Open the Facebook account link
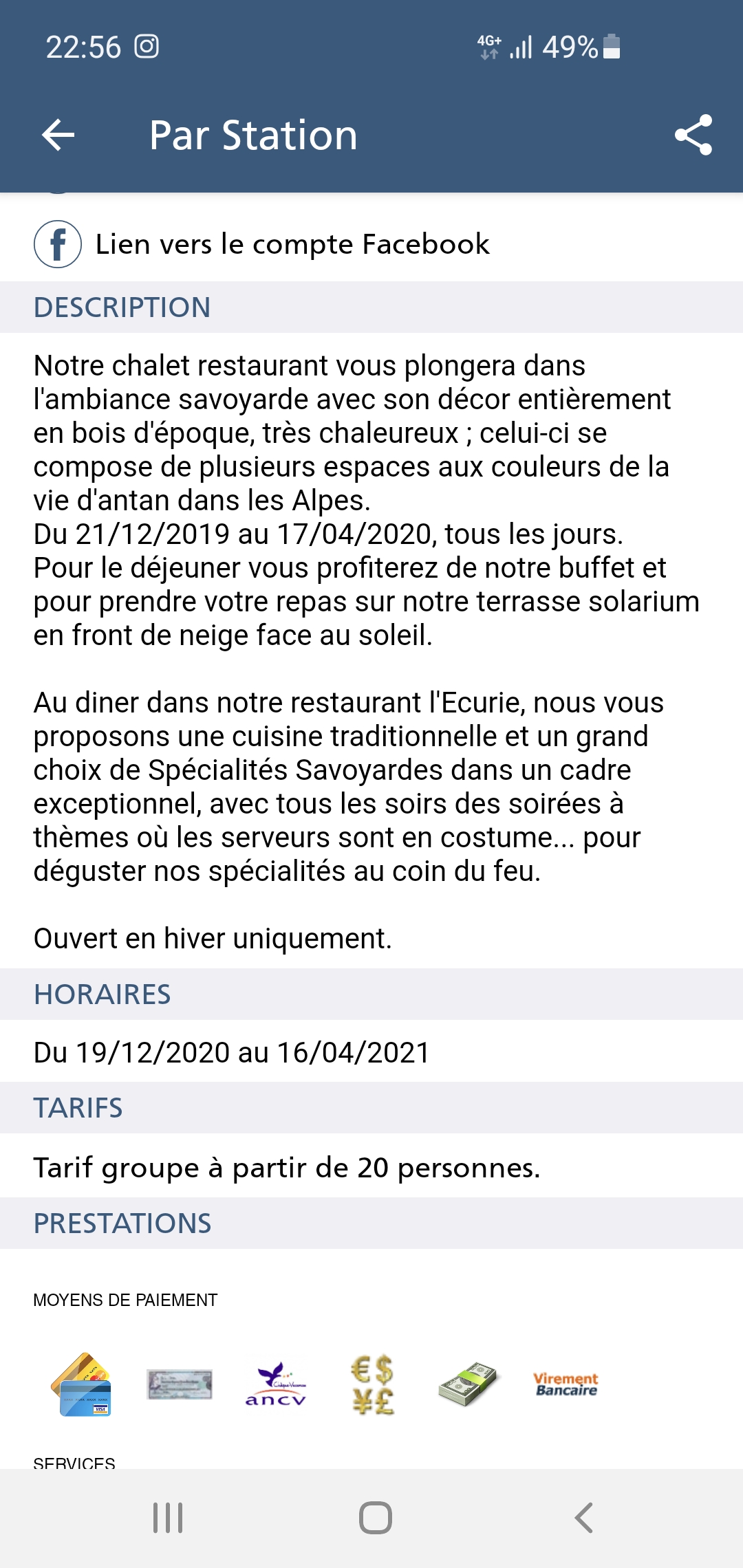Screen dimensions: 743x1568 (292, 244)
